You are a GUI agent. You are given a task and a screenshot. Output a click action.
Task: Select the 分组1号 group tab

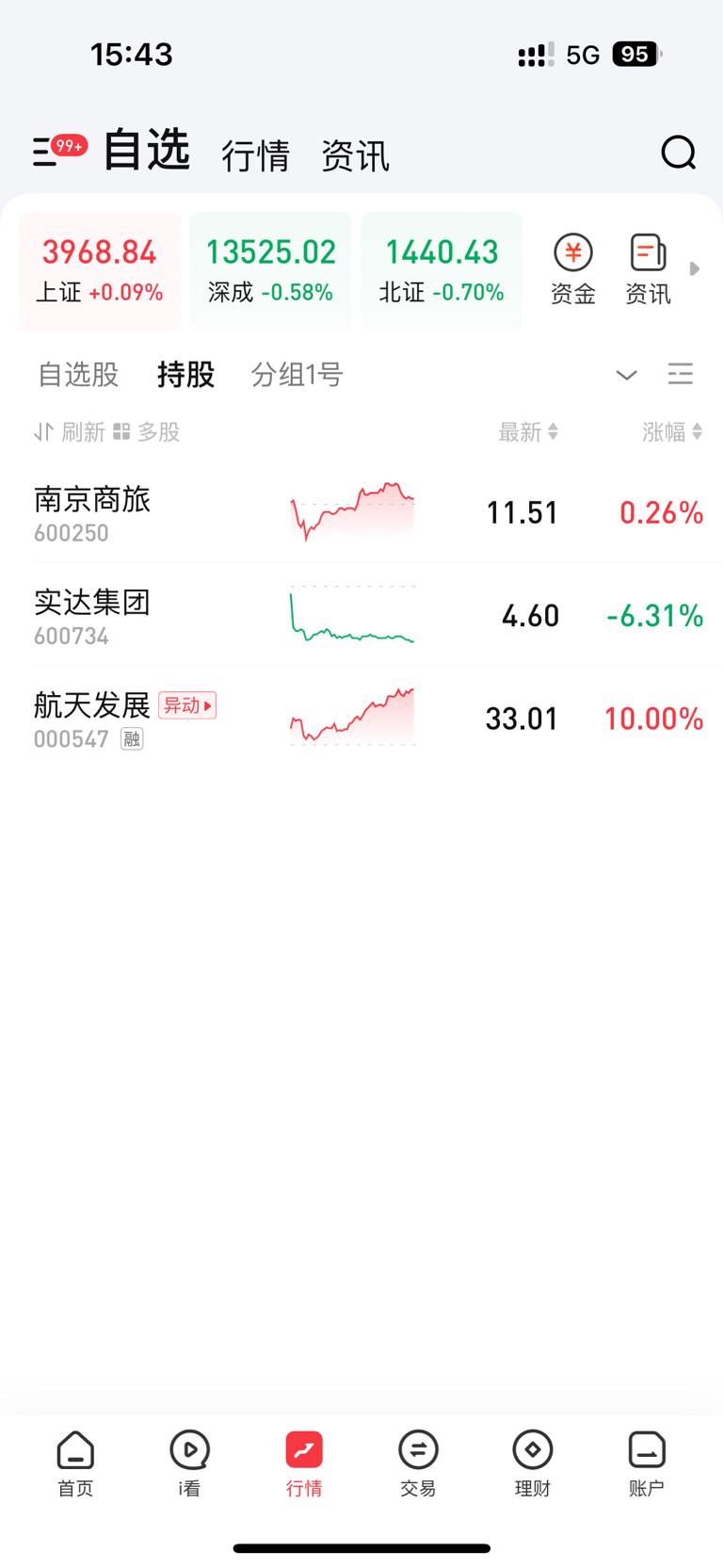(297, 375)
